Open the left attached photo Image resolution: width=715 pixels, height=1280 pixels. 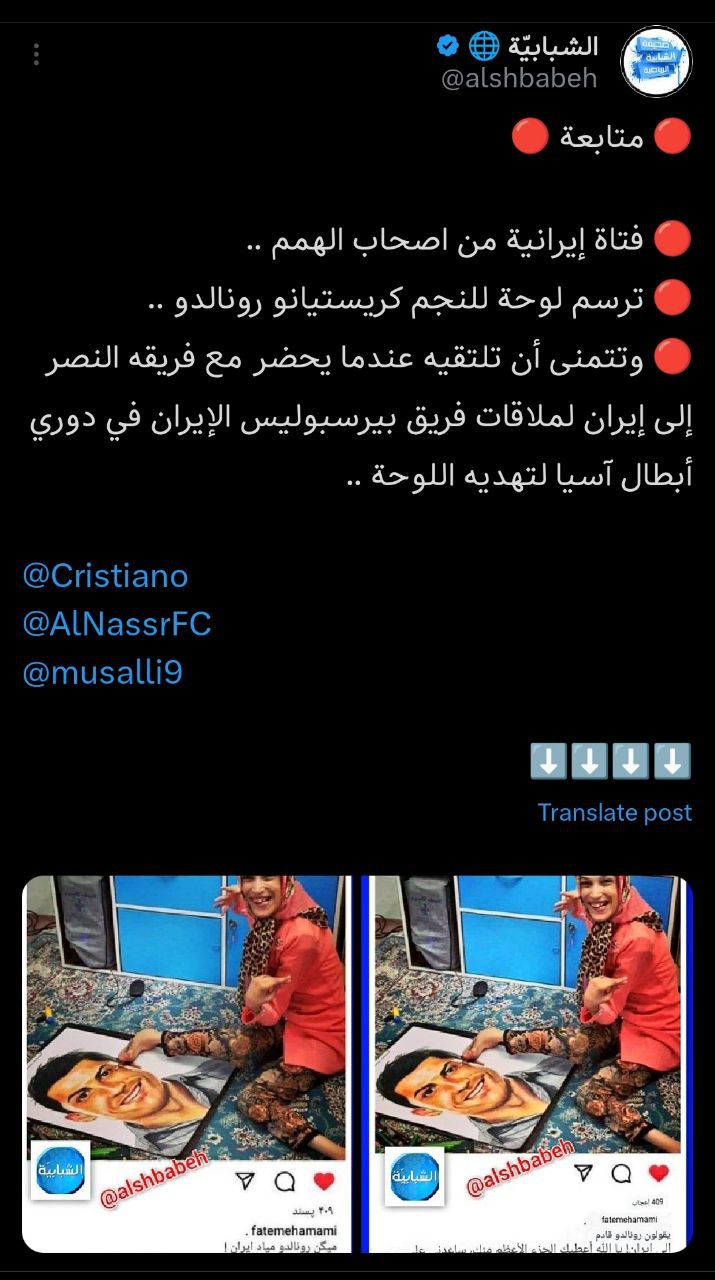(x=187, y=1063)
